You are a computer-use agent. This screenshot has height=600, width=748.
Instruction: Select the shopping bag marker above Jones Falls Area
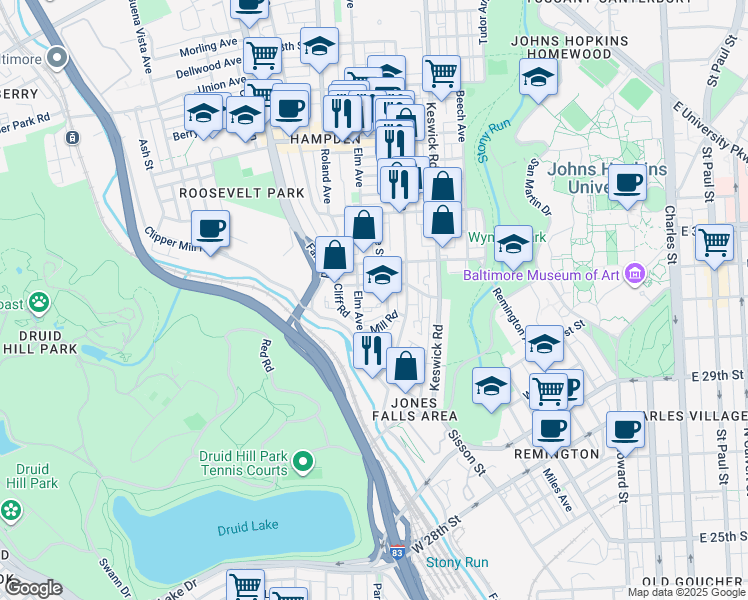pyautogui.click(x=405, y=369)
